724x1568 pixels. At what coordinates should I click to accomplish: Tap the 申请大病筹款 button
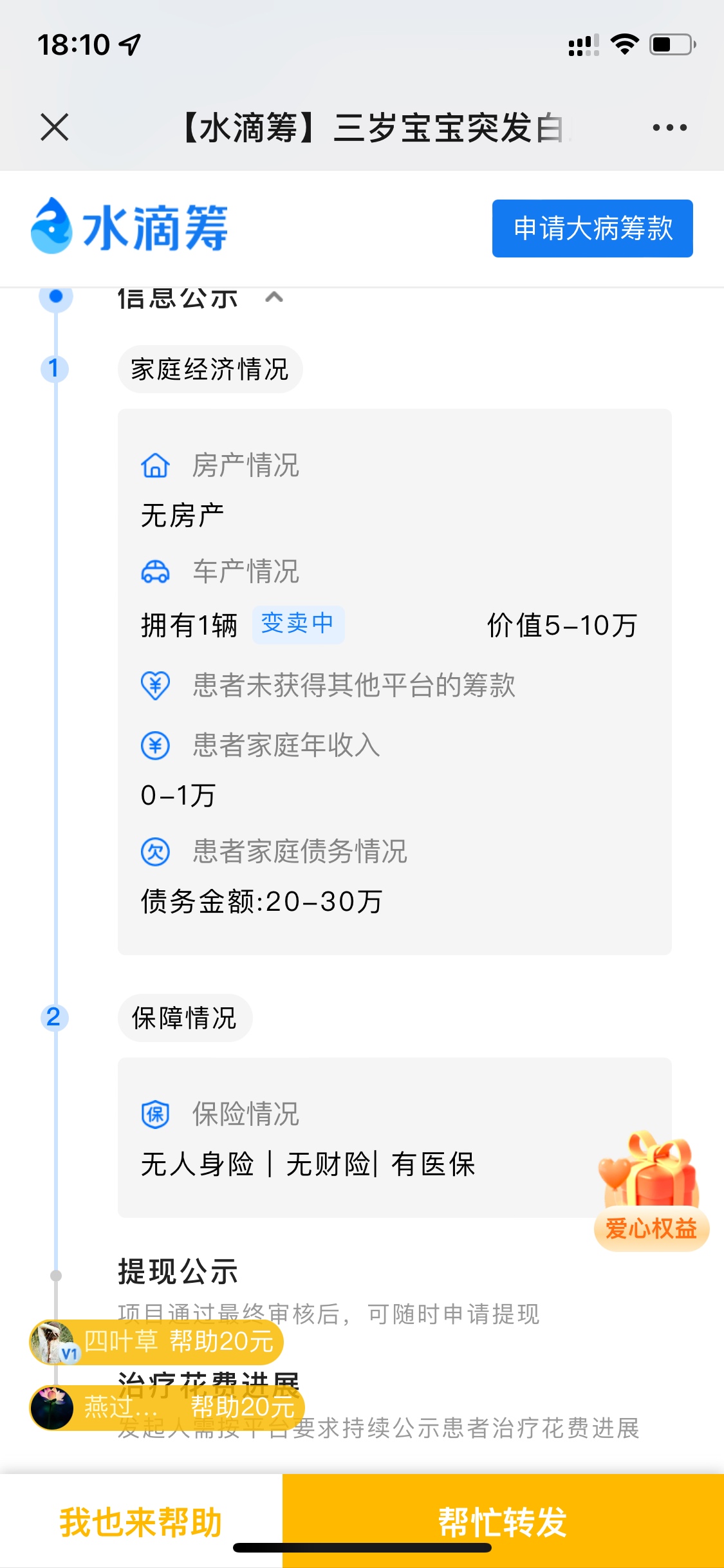592,229
